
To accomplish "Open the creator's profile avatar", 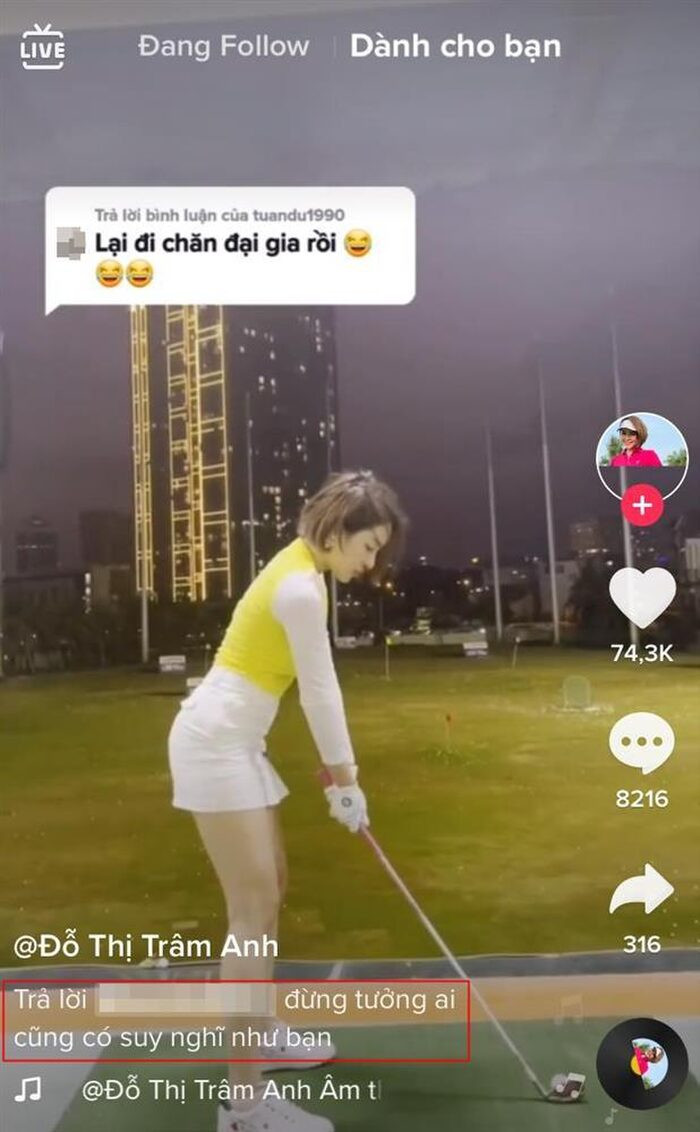I will point(641,456).
